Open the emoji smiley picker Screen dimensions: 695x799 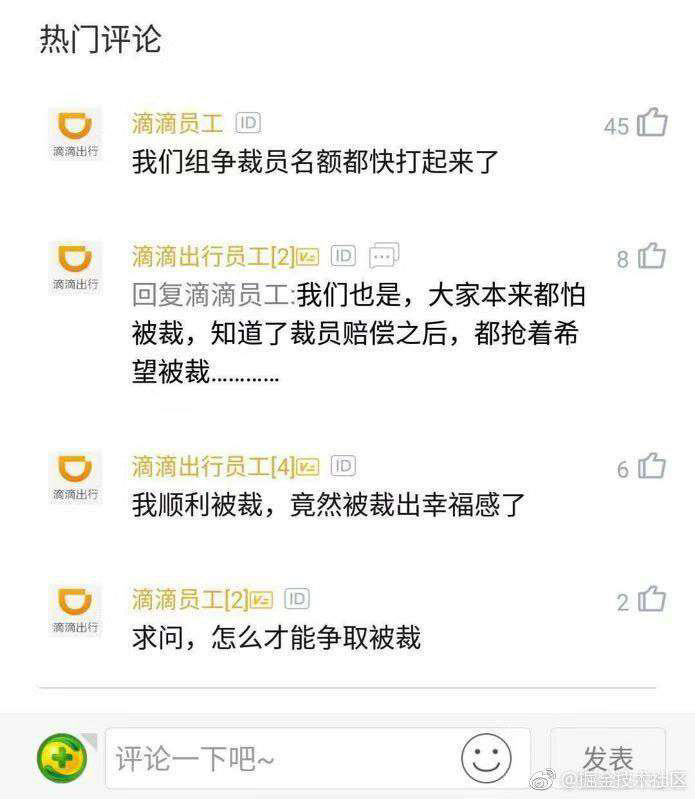[486, 758]
